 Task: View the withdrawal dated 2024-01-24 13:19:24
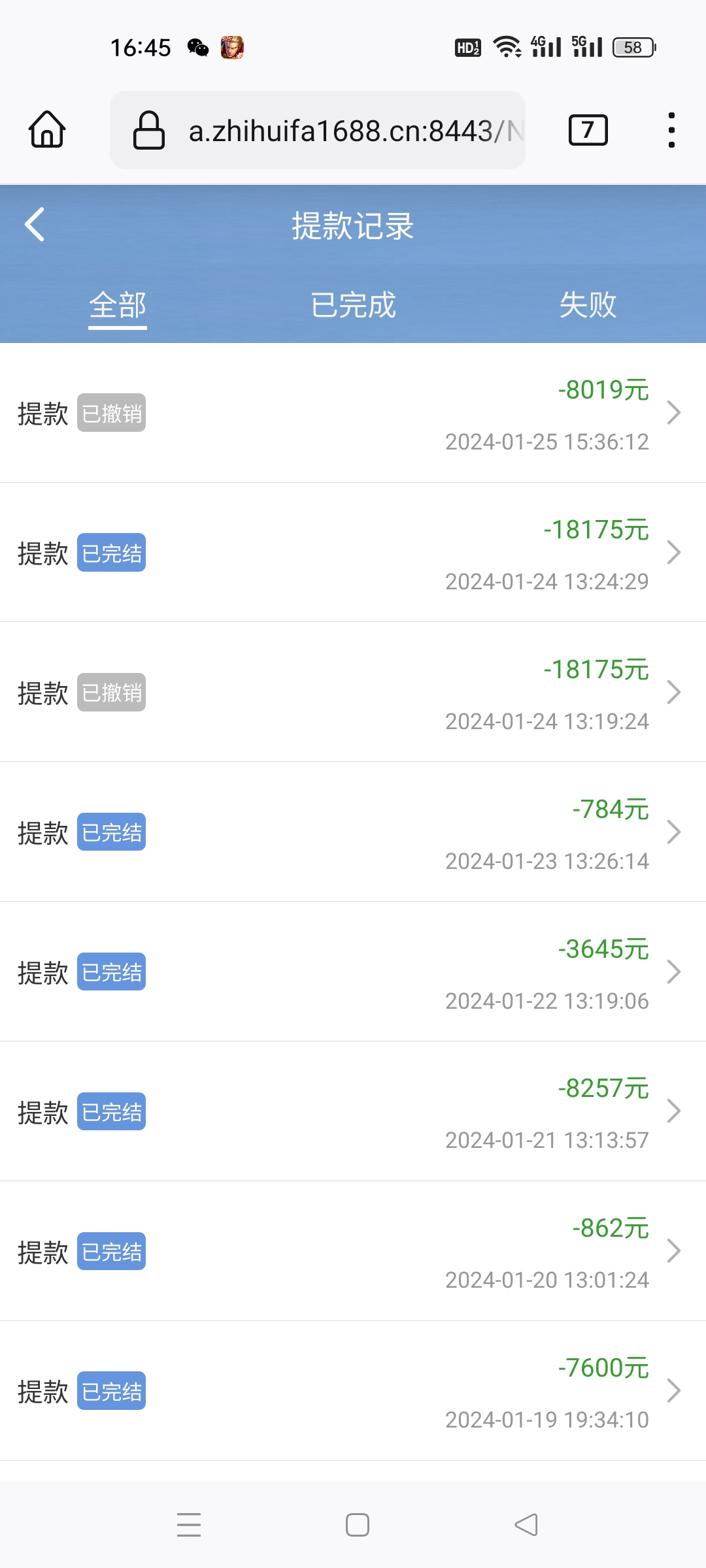(x=353, y=693)
